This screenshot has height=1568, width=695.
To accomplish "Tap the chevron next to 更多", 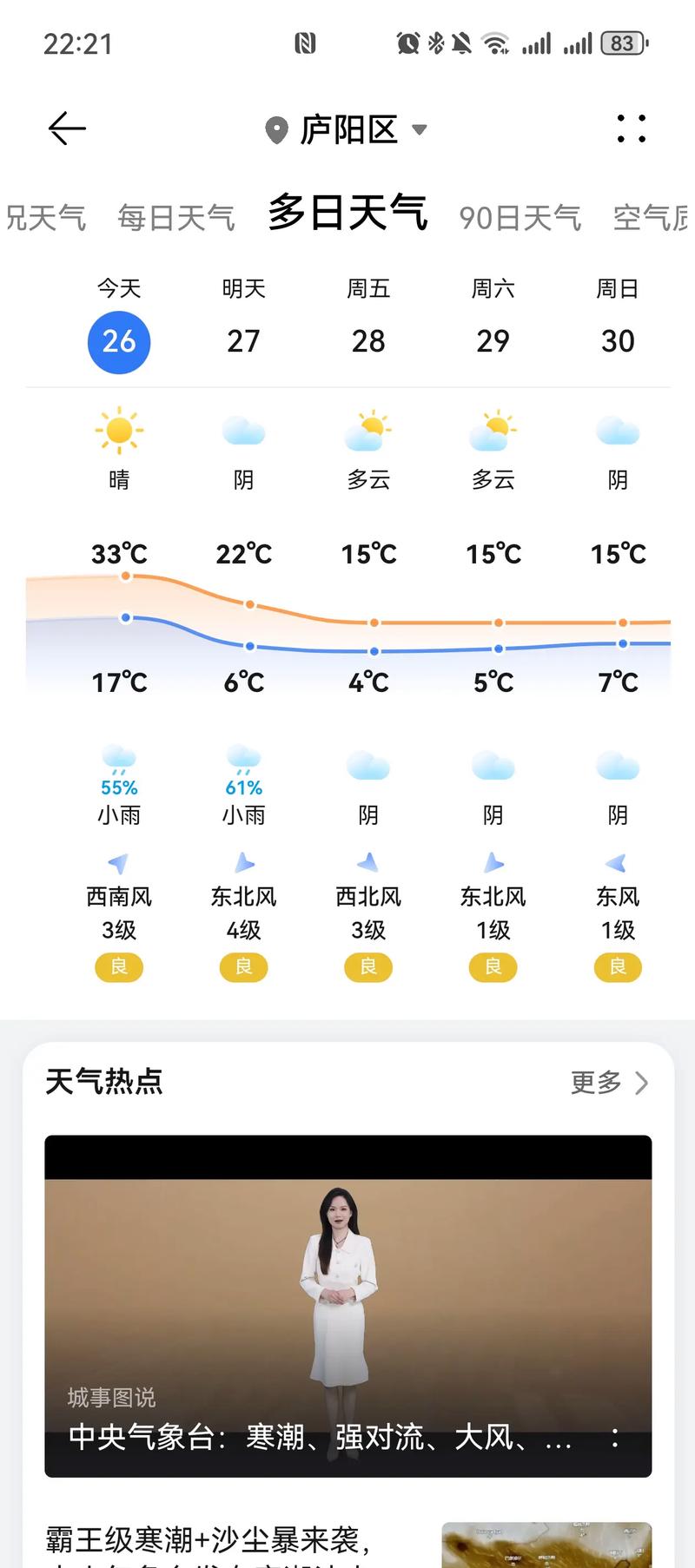I will [641, 1083].
